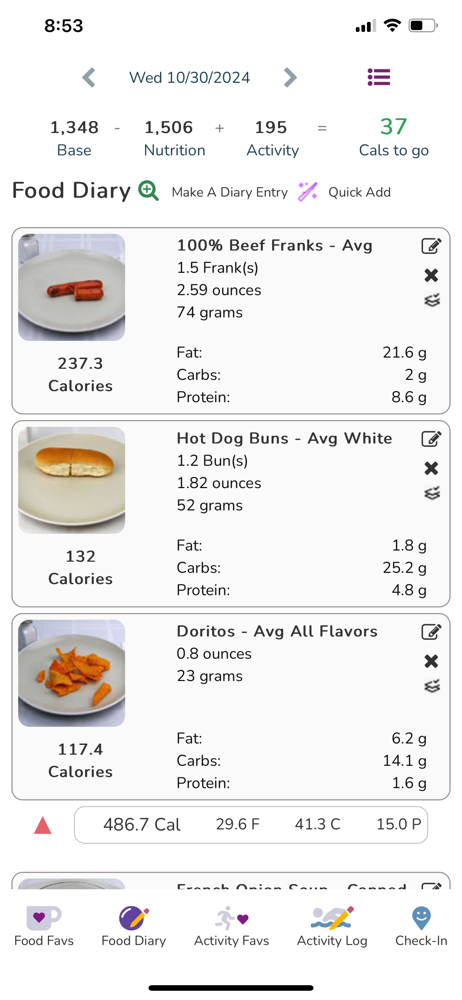Switch to the Activity Favs tab
The image size is (462, 1000).
coord(232,926)
